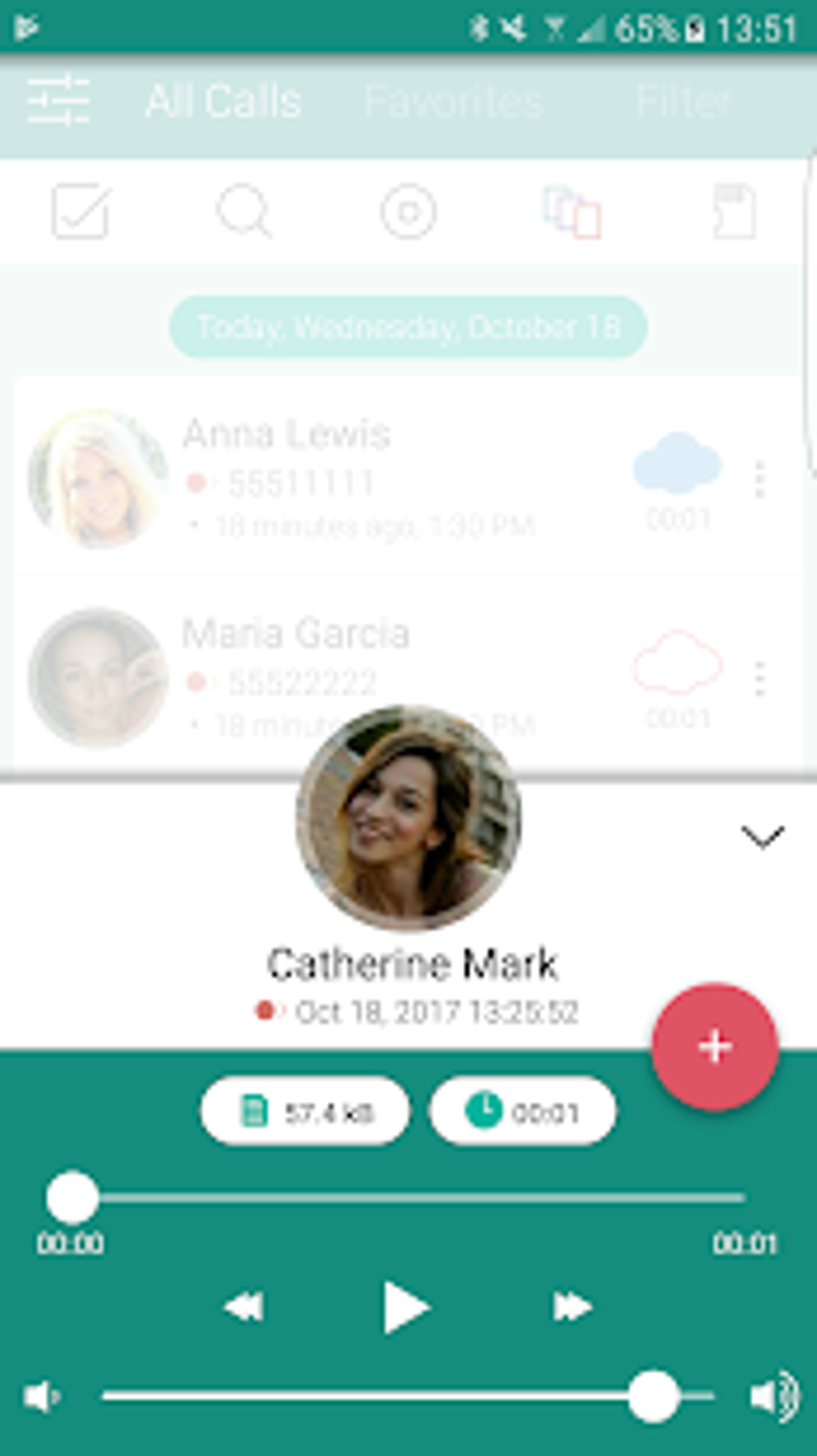
Task: Tap the low volume speaker icon
Action: (x=42, y=1397)
